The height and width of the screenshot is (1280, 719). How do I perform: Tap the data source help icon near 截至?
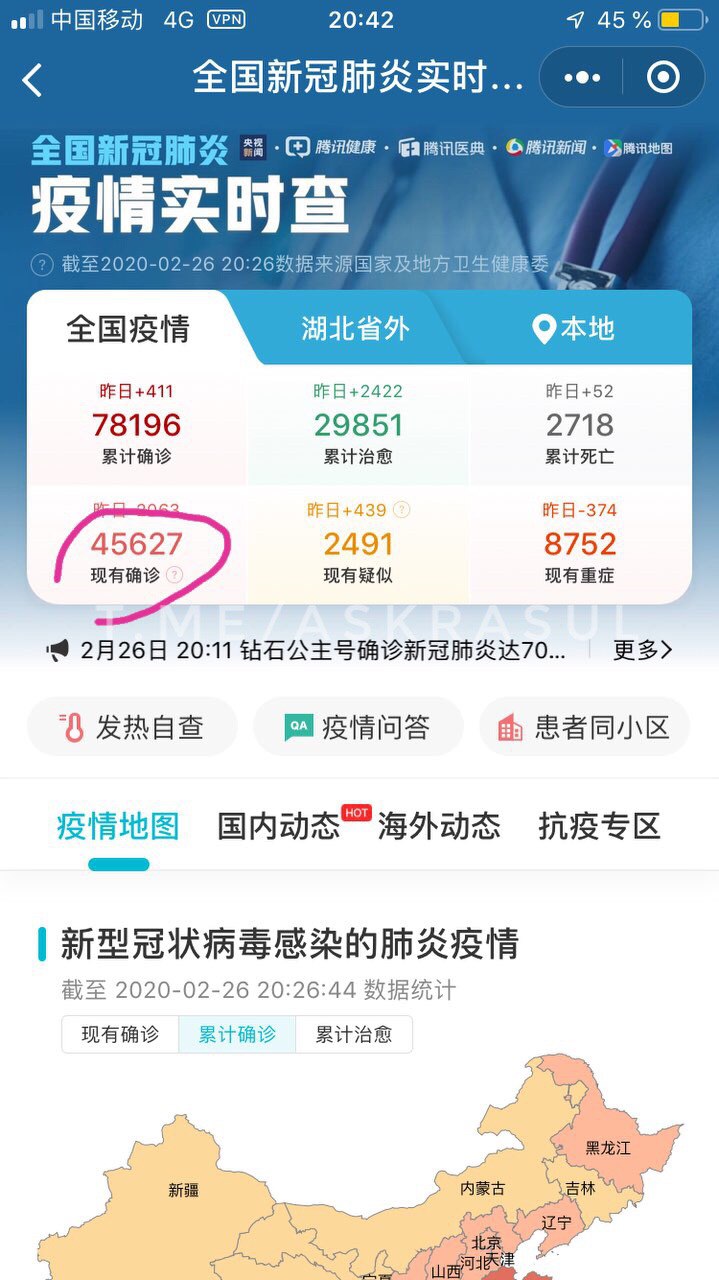click(x=42, y=264)
